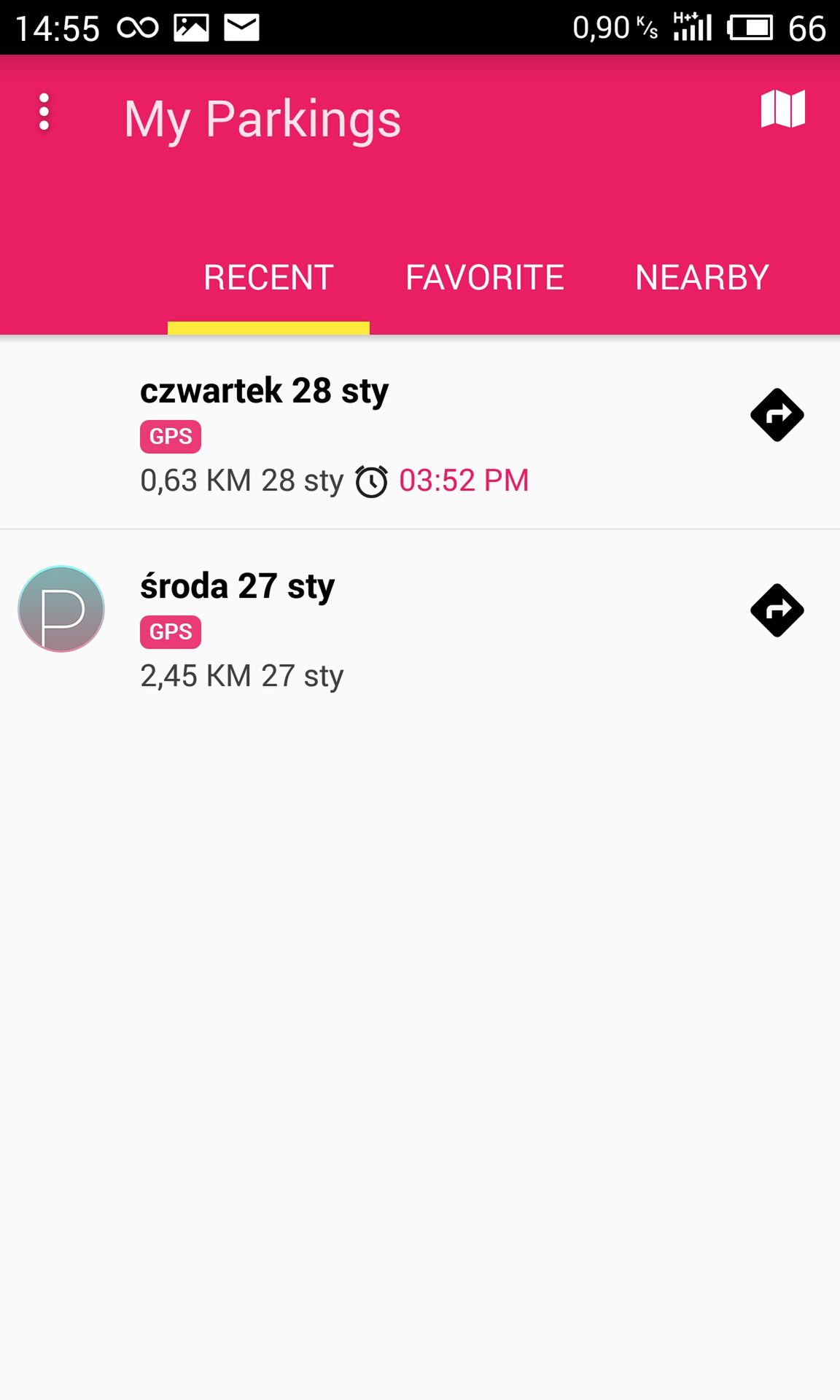Screen dimensions: 840x1400
Task: Get directions to czwartek 28 sty parking
Action: [777, 415]
